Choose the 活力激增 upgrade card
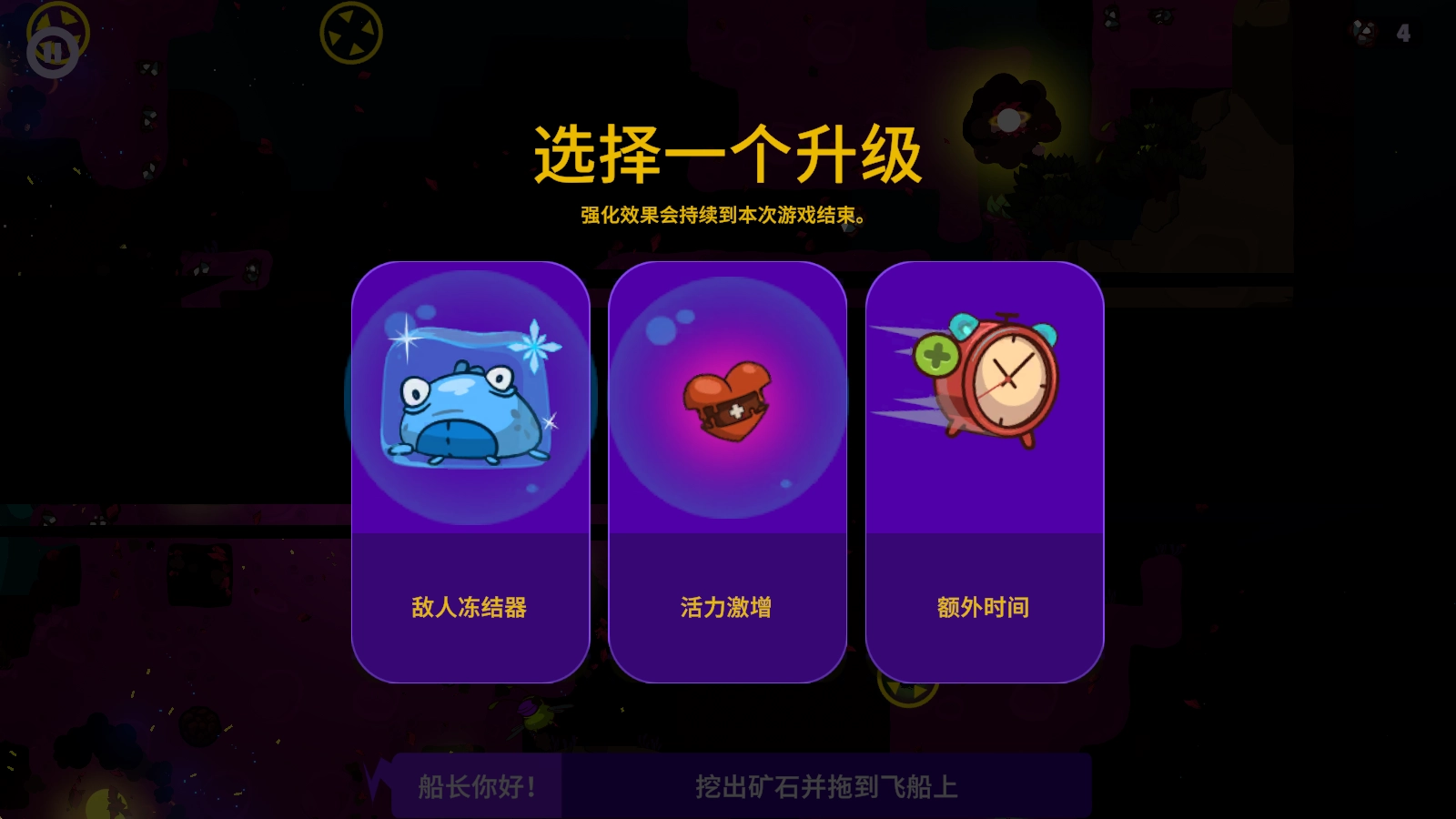Viewport: 1456px width, 819px height. (x=727, y=471)
